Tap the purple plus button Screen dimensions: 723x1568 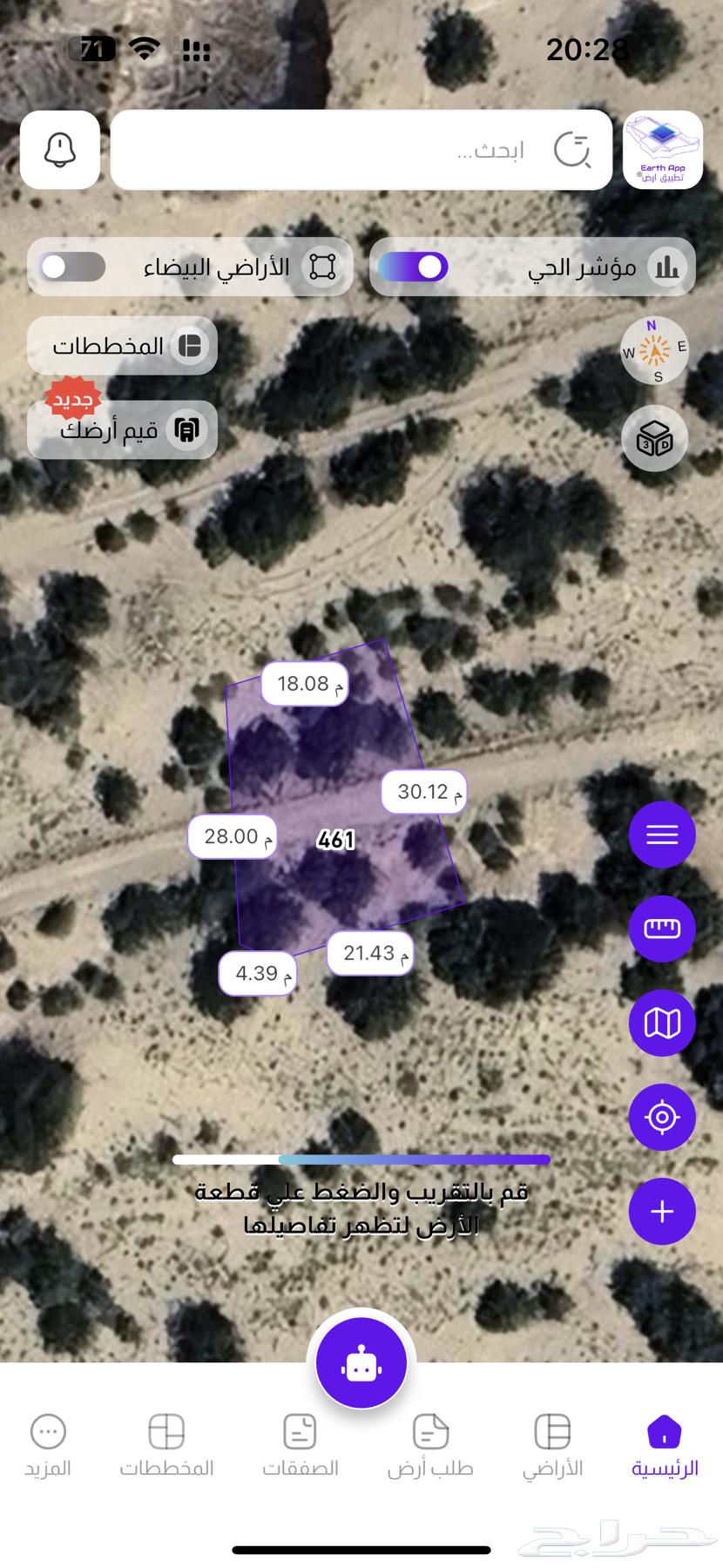(662, 1211)
